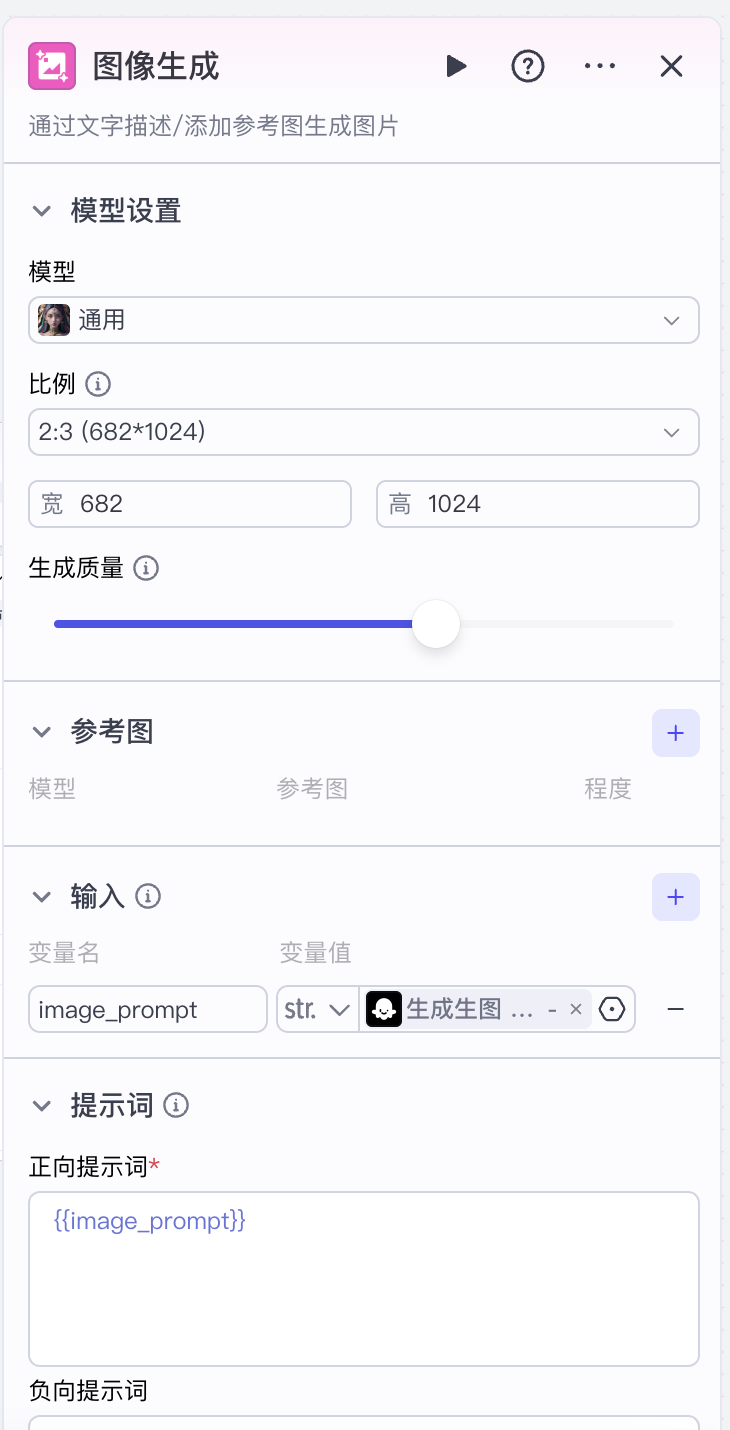Viewport: 730px width, 1430px height.
Task: Remove the image_prompt input row
Action: click(x=676, y=1010)
